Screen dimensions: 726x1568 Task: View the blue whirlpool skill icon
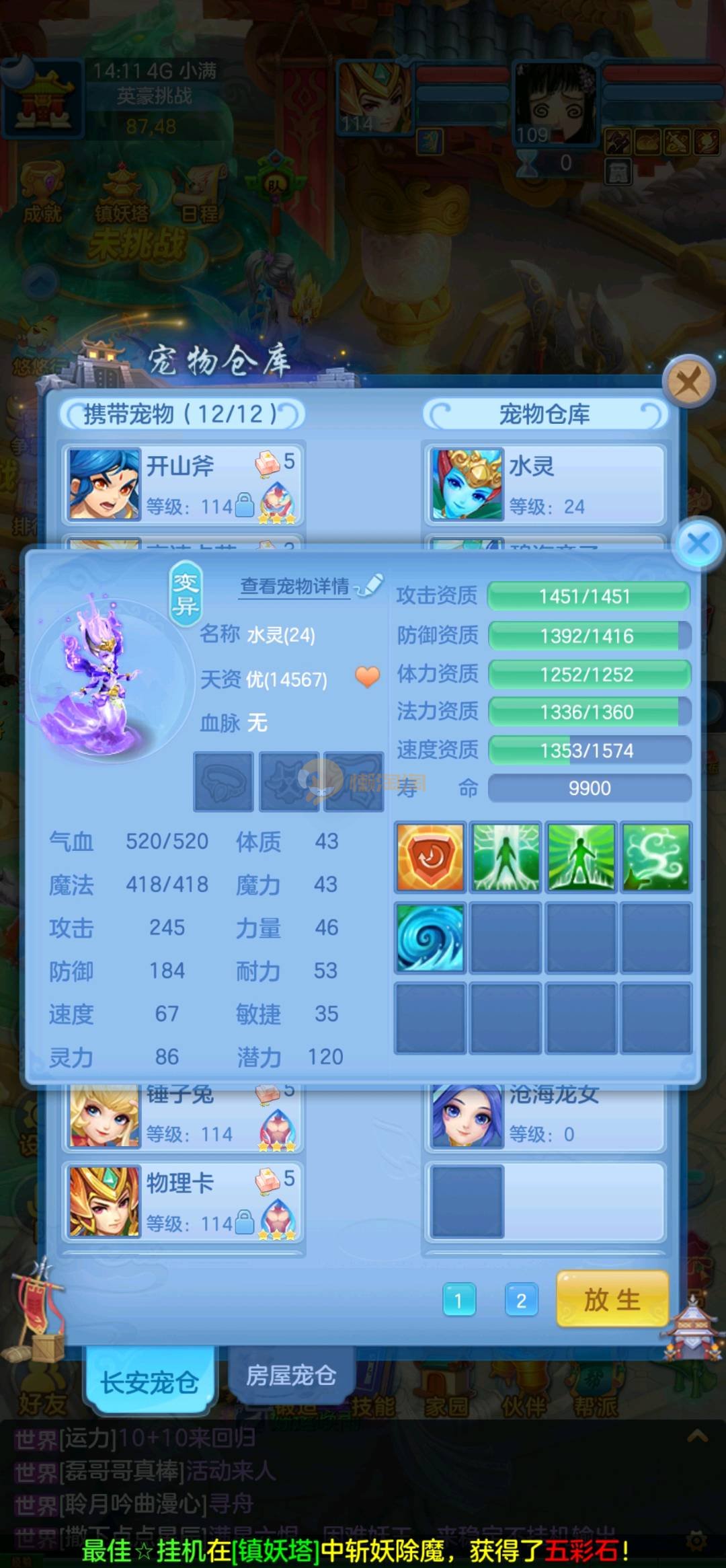tap(430, 938)
